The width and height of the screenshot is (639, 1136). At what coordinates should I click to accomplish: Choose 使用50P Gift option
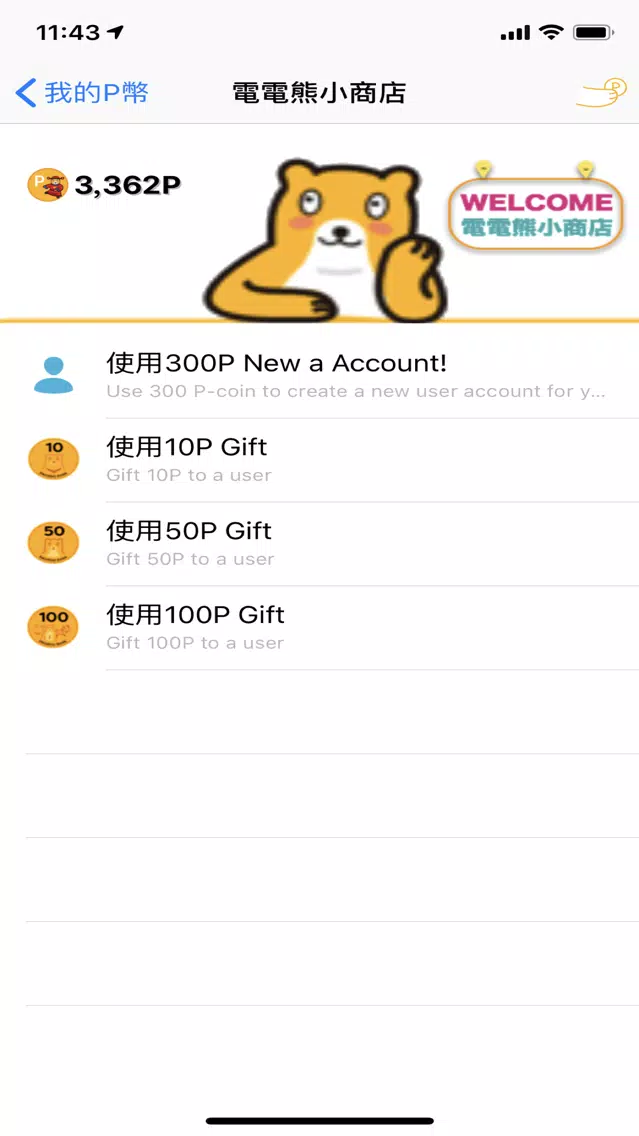320,544
